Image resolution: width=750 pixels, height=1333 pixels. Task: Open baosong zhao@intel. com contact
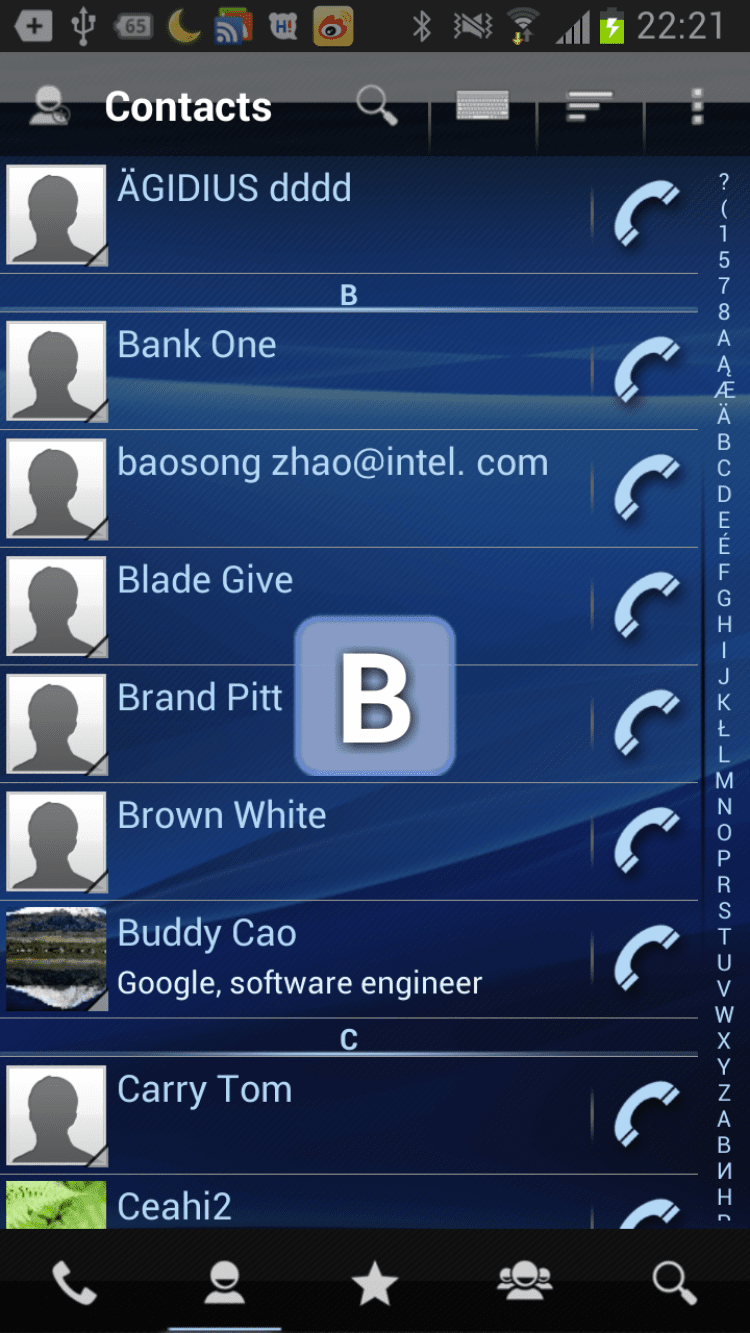point(332,488)
